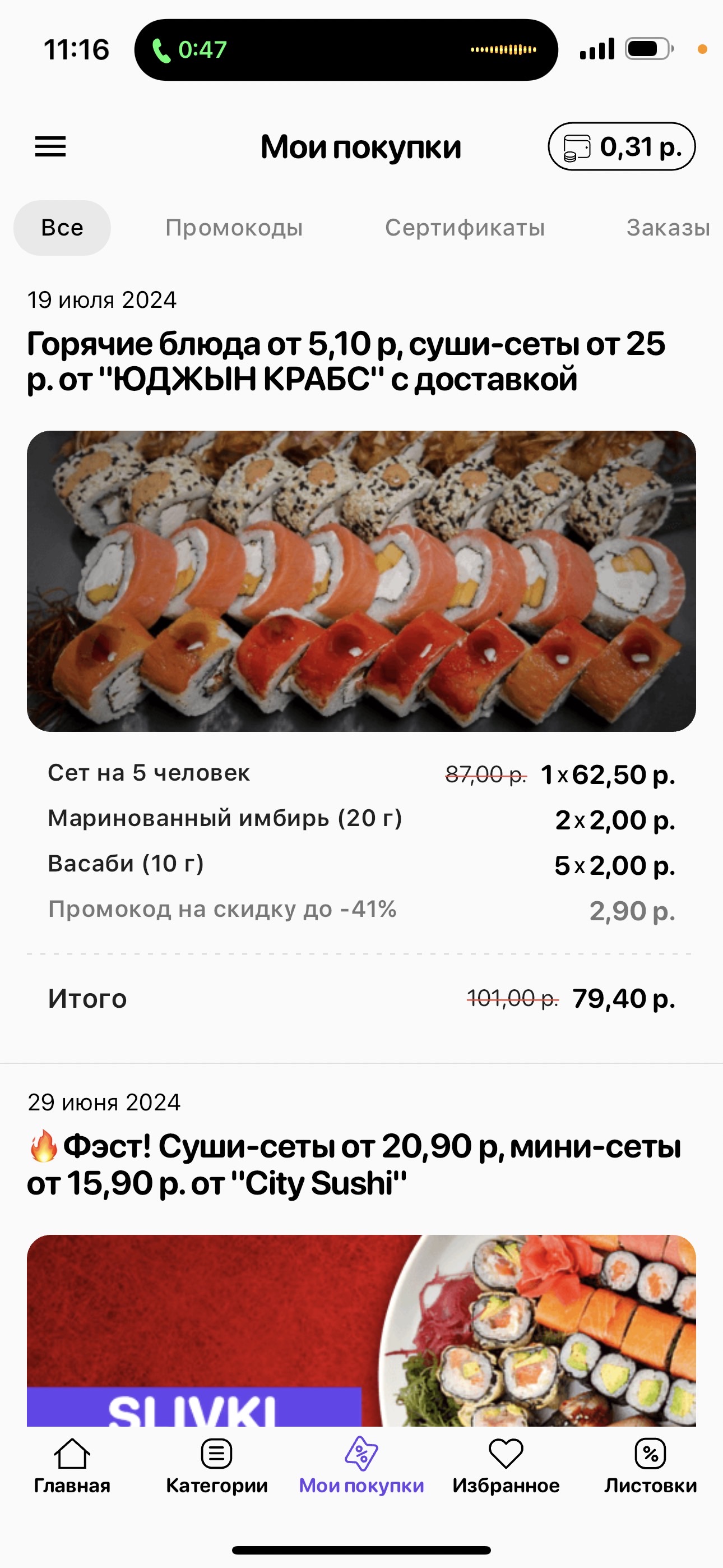This screenshot has height=1568, width=723.
Task: Select the Мои покупки bottom tab
Action: click(x=361, y=1466)
